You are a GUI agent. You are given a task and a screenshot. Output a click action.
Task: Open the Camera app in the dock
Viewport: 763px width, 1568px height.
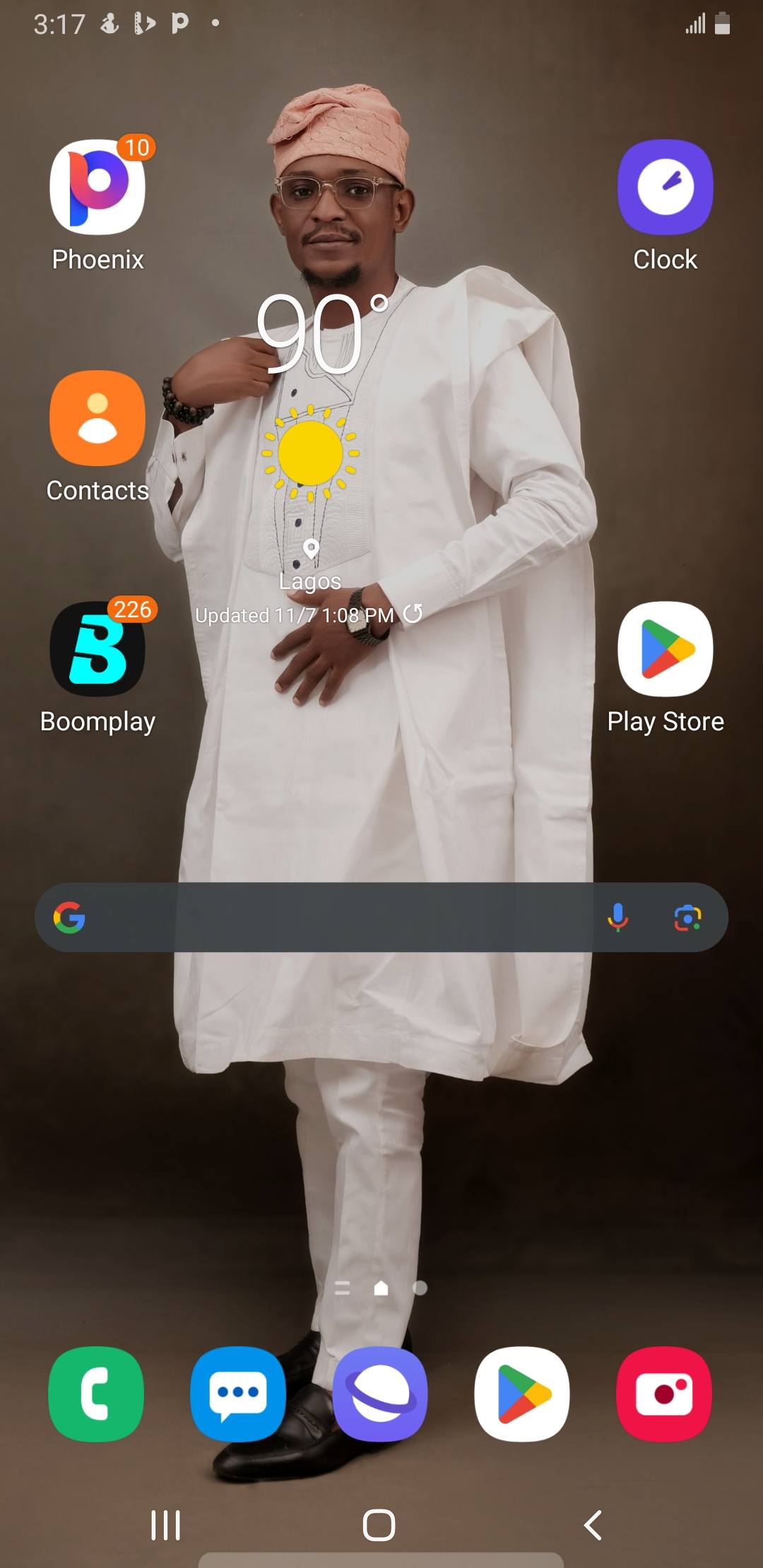click(664, 1394)
